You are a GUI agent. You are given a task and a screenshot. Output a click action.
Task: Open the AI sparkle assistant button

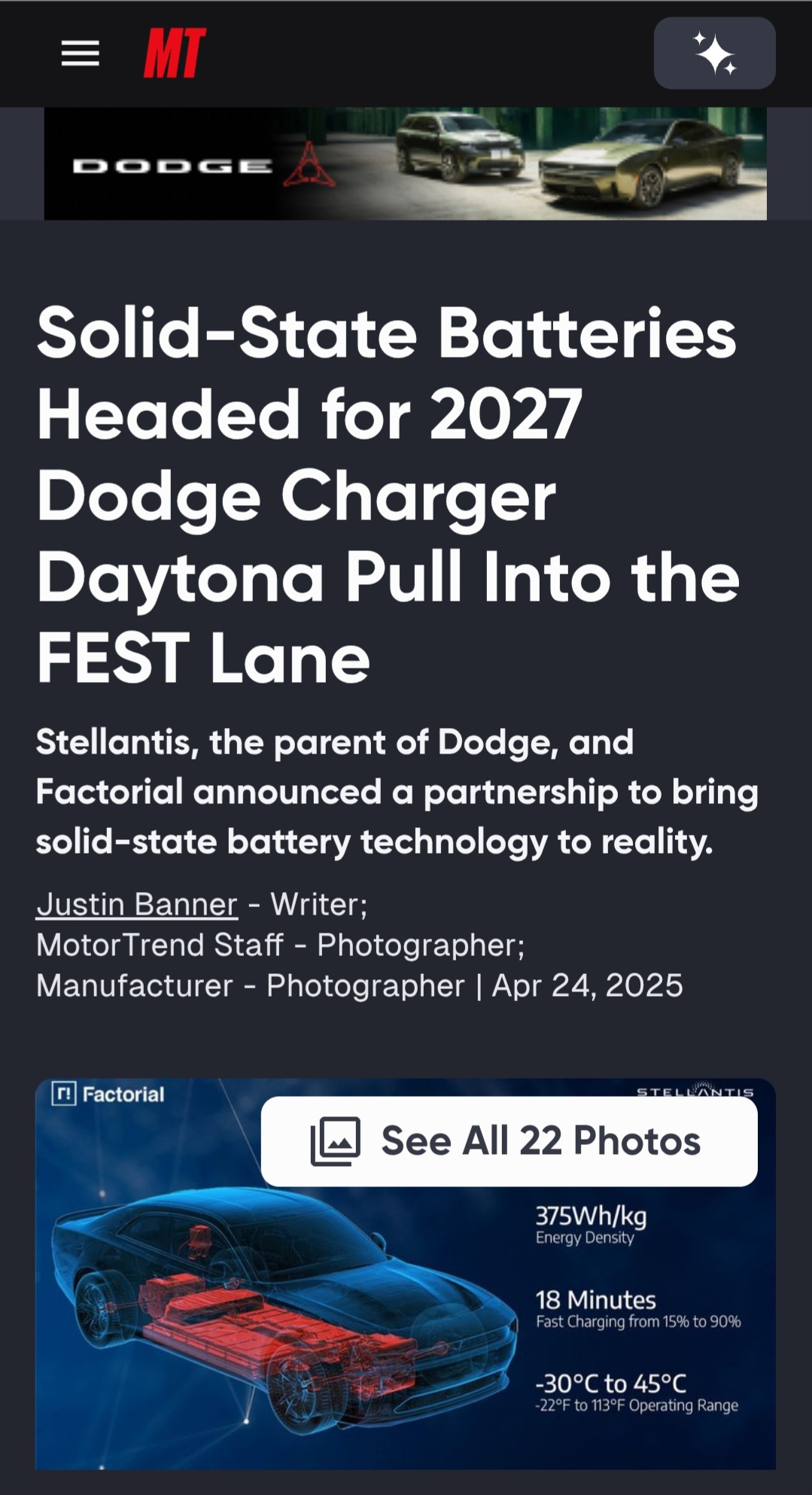pyautogui.click(x=714, y=53)
